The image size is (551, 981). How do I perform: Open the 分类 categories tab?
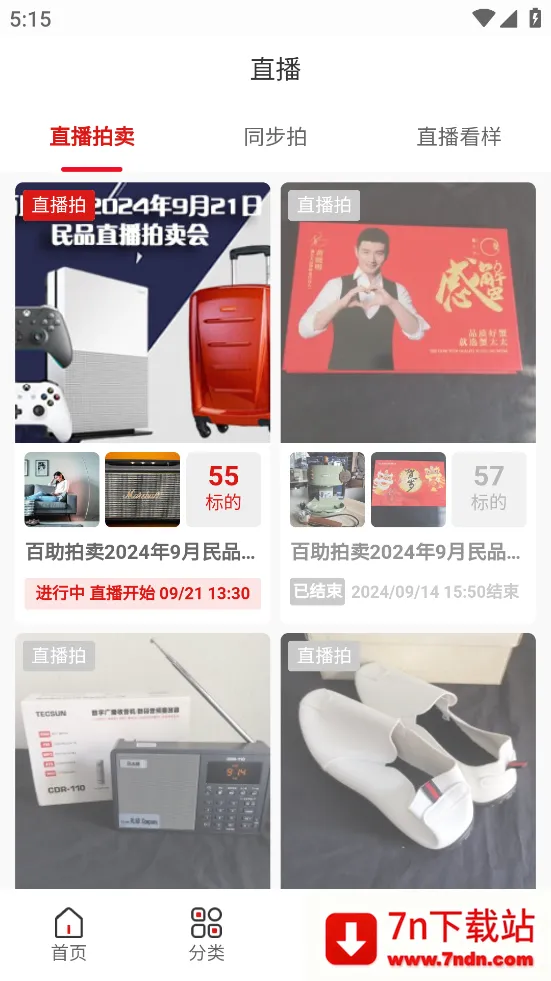206,935
